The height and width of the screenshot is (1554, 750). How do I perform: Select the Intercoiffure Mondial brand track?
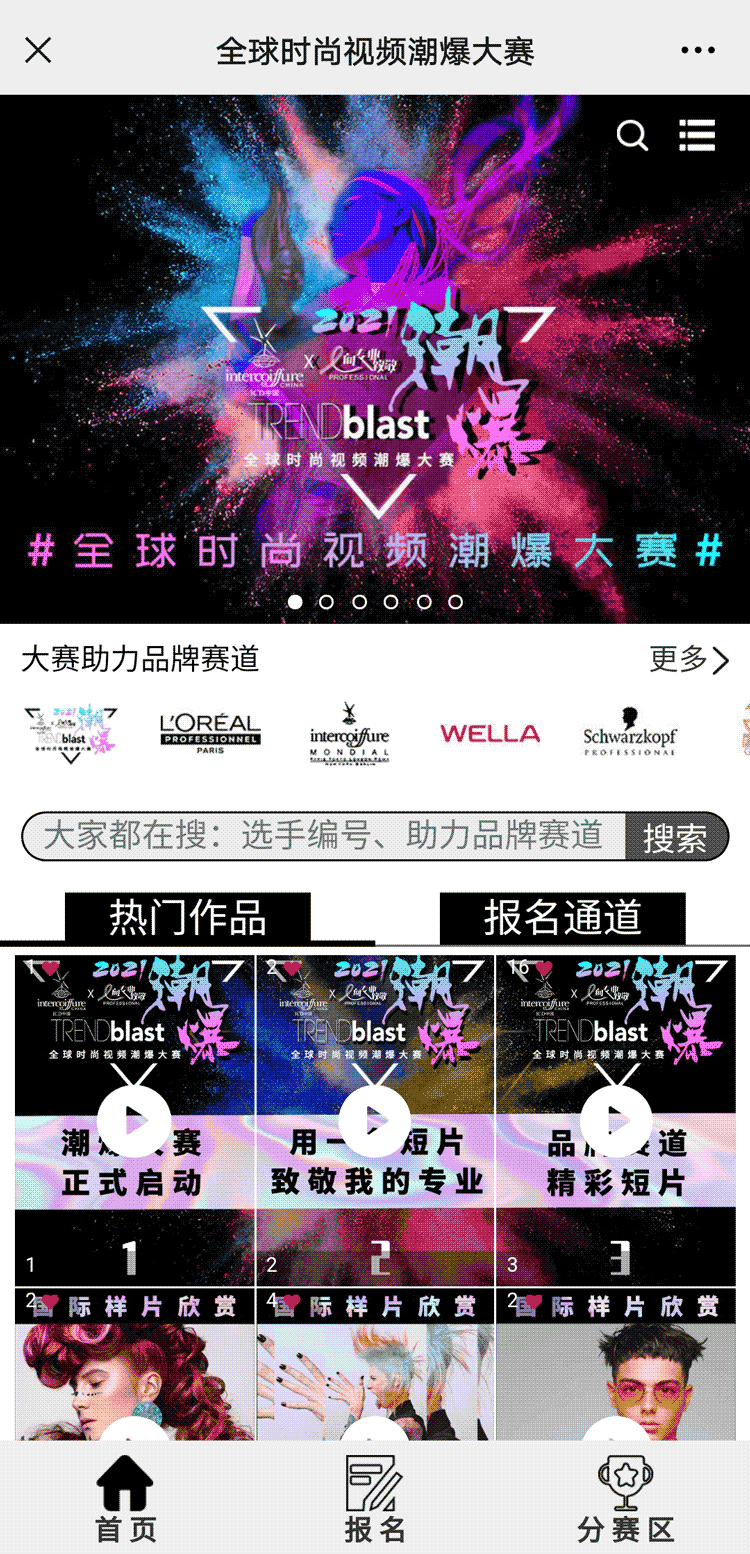coord(349,734)
